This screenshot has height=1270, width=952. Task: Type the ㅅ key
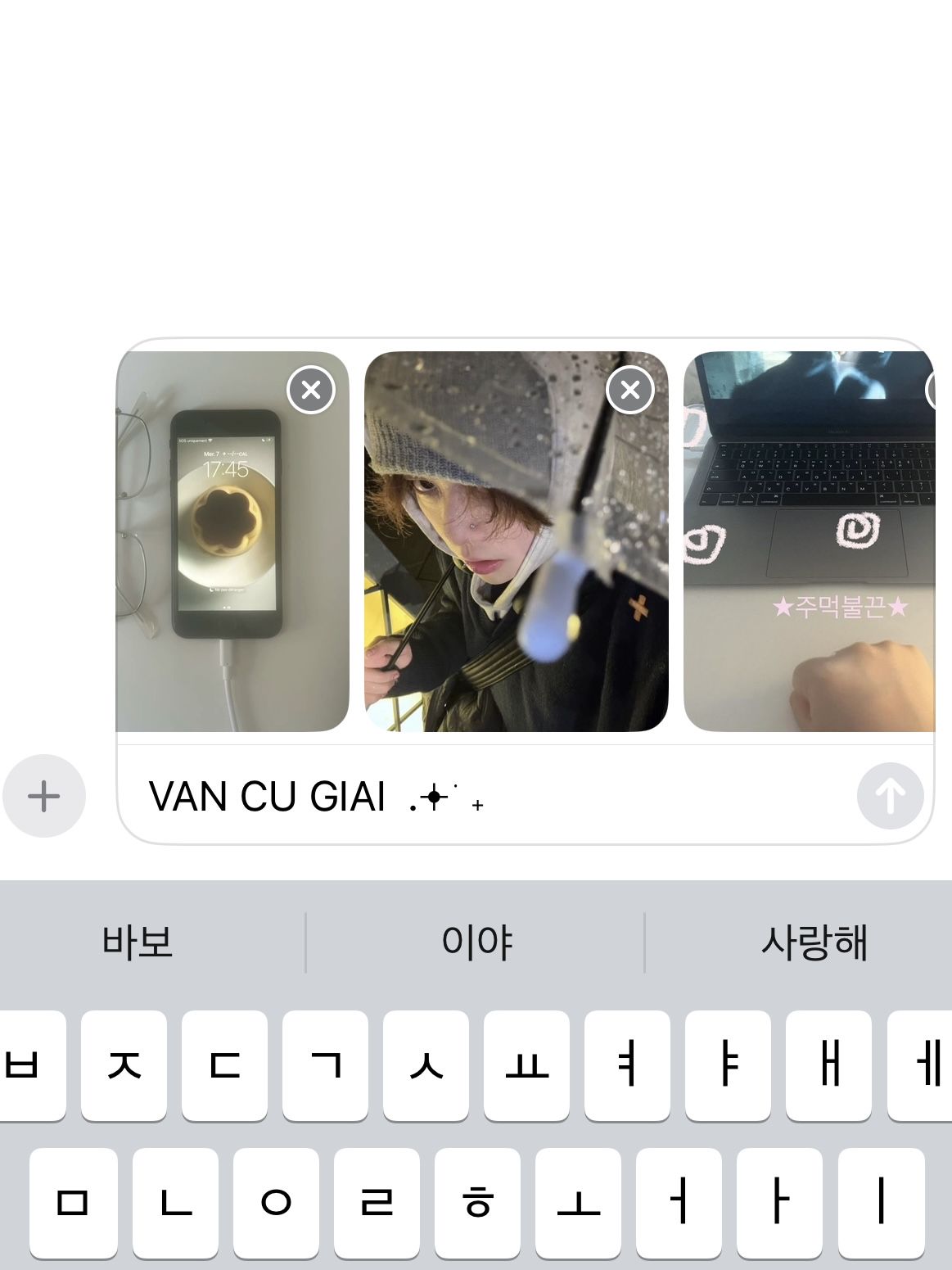coord(426,1065)
